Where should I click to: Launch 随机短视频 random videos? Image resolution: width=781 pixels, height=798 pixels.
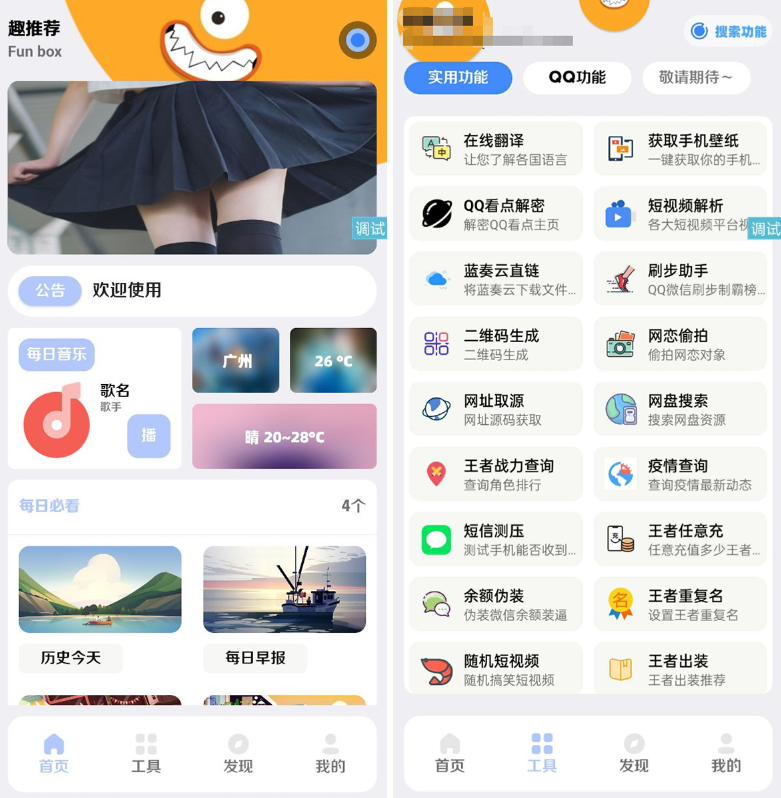click(x=495, y=668)
